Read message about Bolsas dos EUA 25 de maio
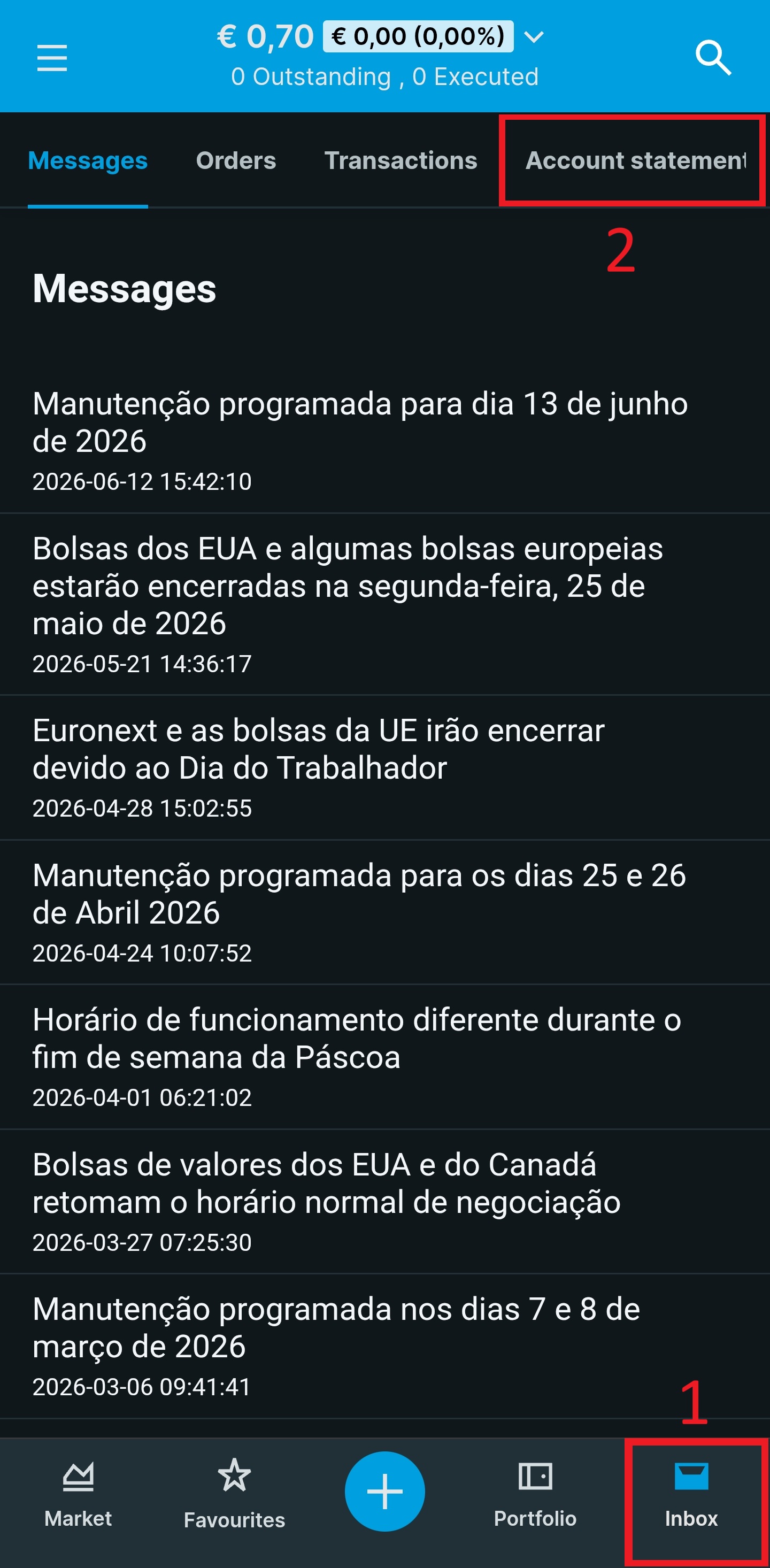Image resolution: width=770 pixels, height=1568 pixels. pos(384,604)
